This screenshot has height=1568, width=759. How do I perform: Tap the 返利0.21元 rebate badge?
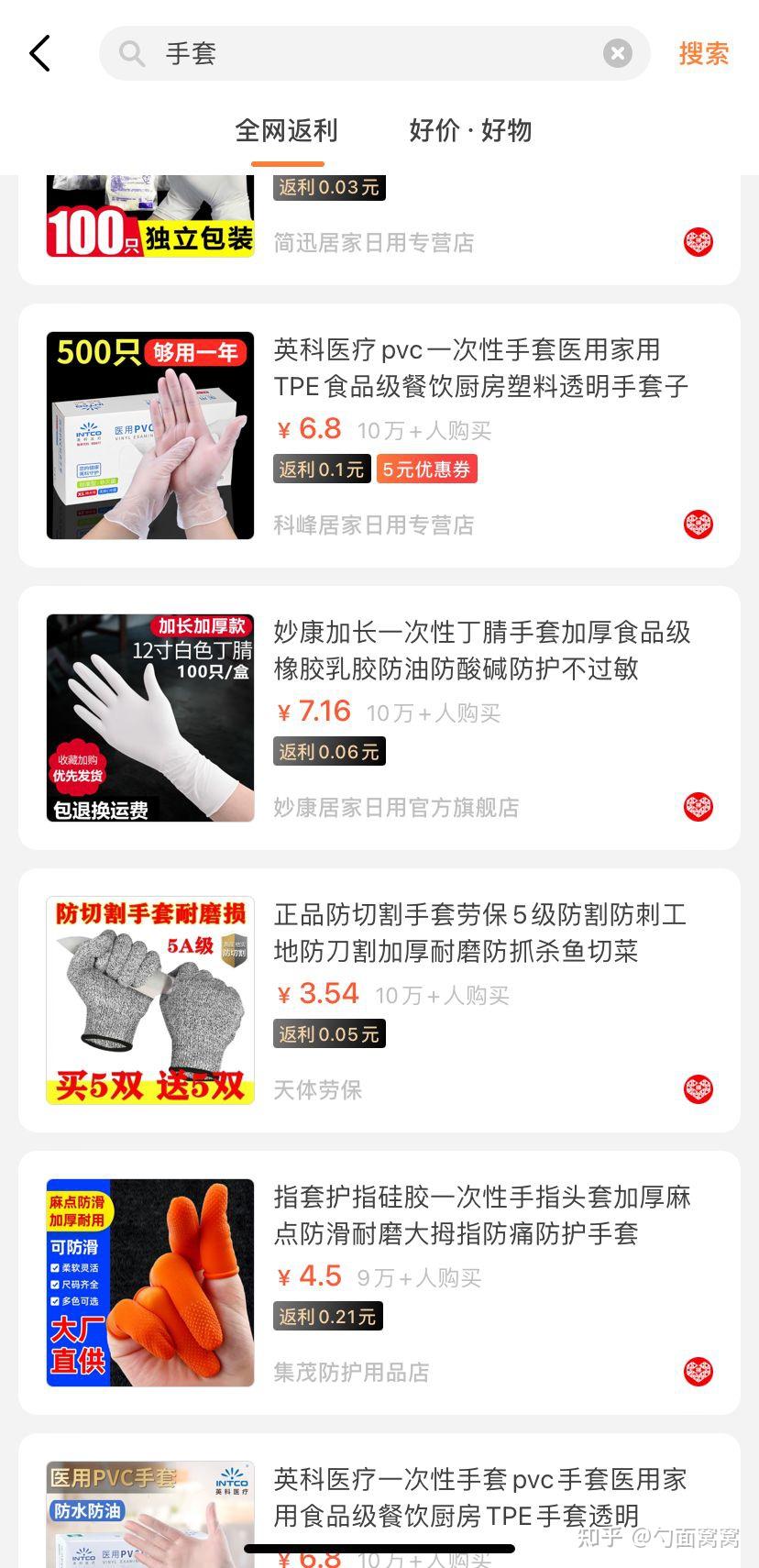pyautogui.click(x=328, y=1316)
